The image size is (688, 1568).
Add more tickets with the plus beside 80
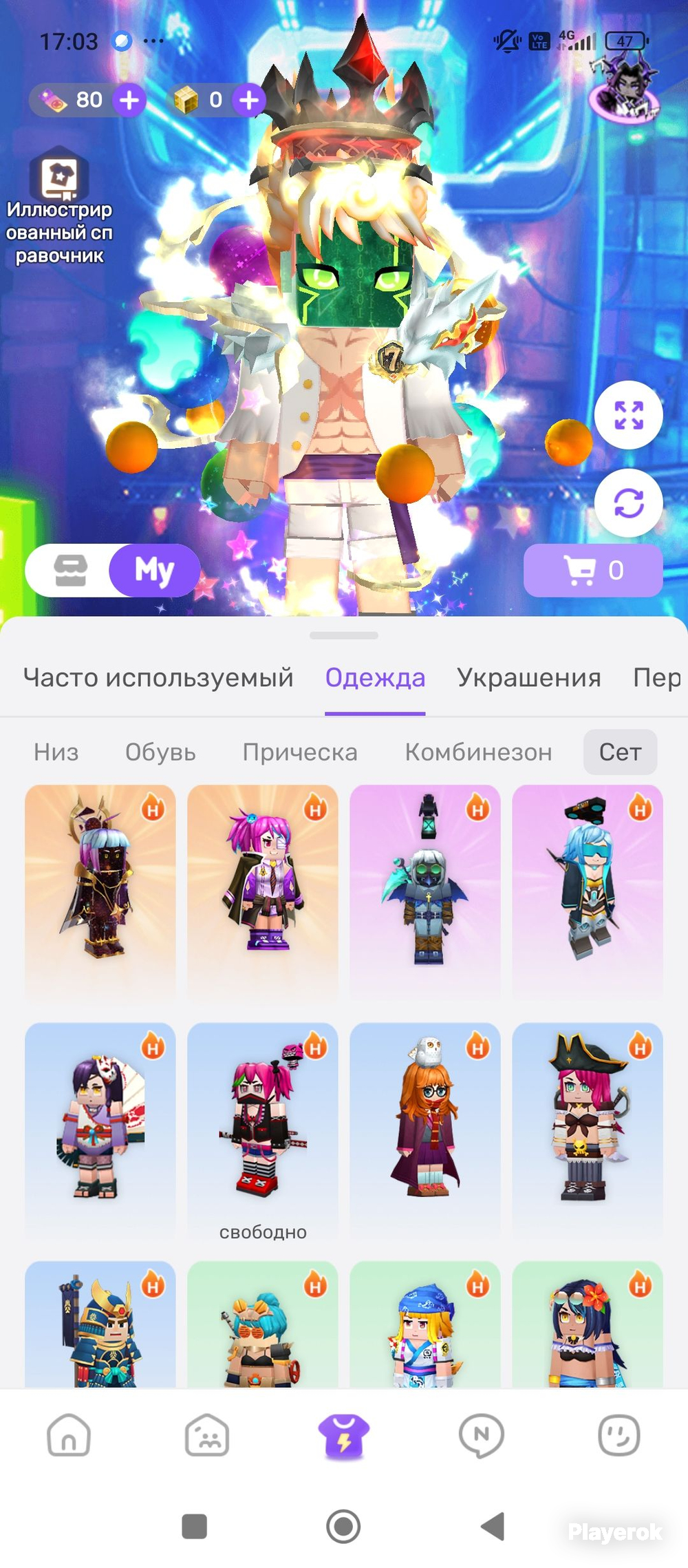click(x=129, y=100)
